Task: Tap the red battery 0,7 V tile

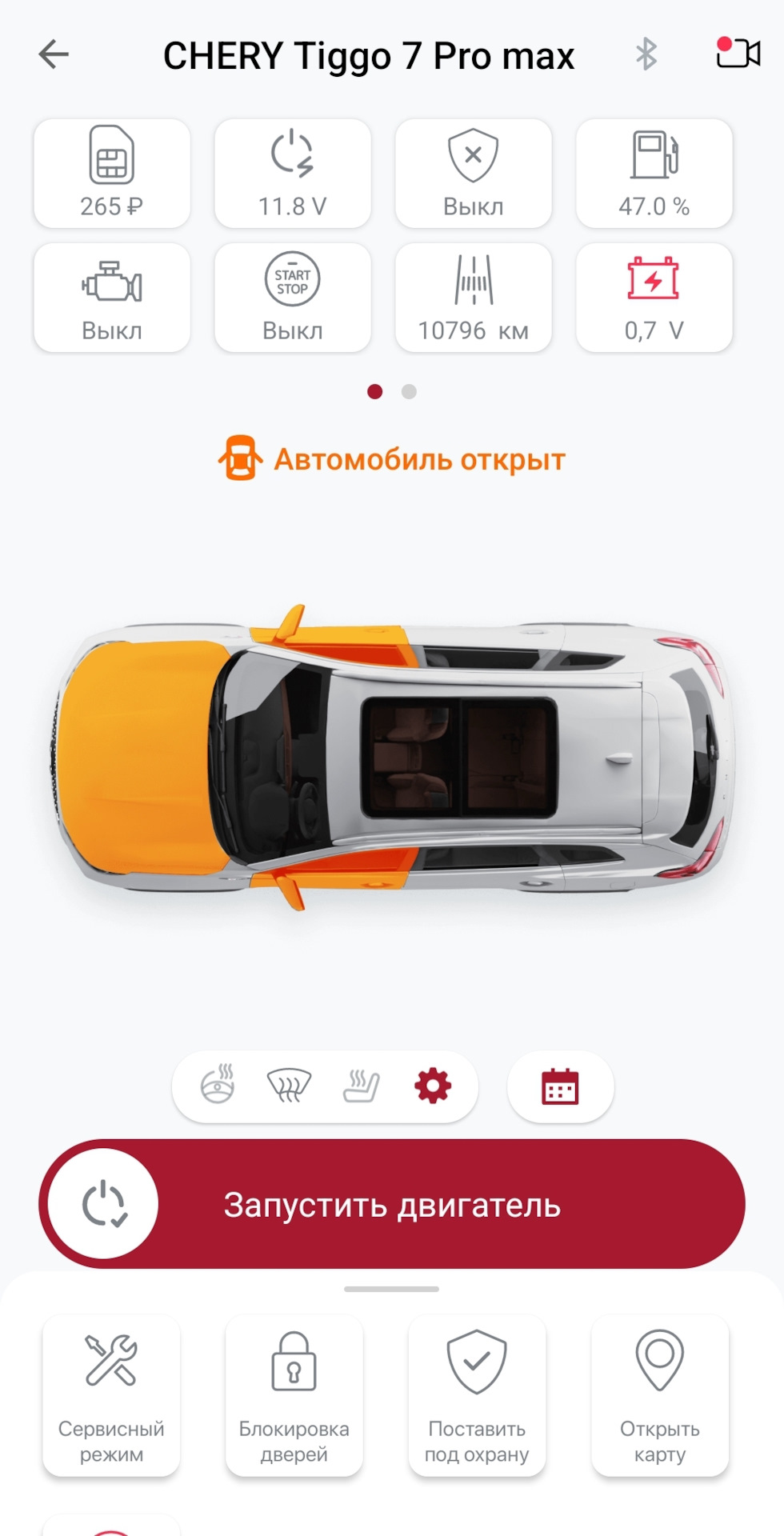Action: click(x=654, y=298)
